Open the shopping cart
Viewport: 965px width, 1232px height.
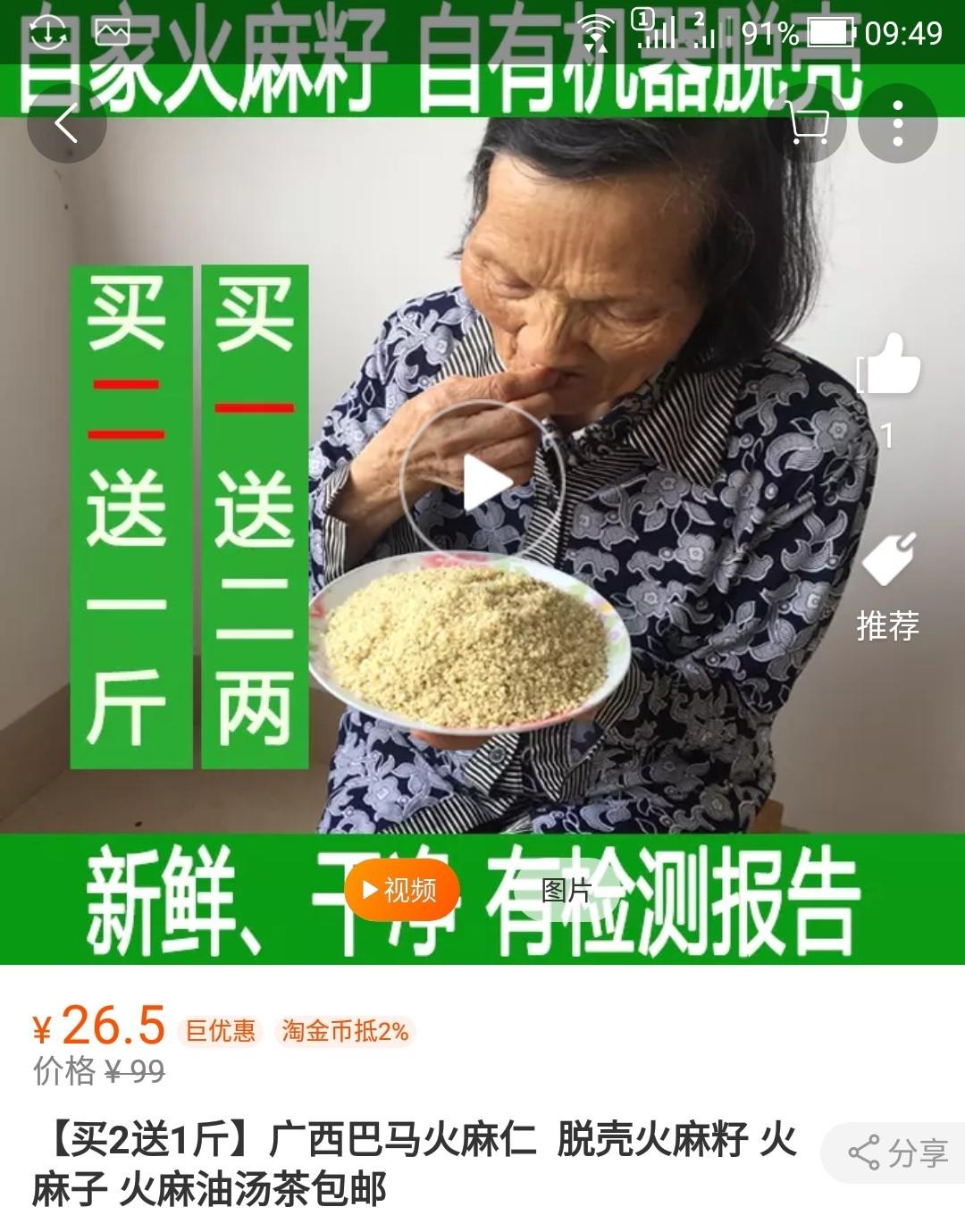coord(808,123)
